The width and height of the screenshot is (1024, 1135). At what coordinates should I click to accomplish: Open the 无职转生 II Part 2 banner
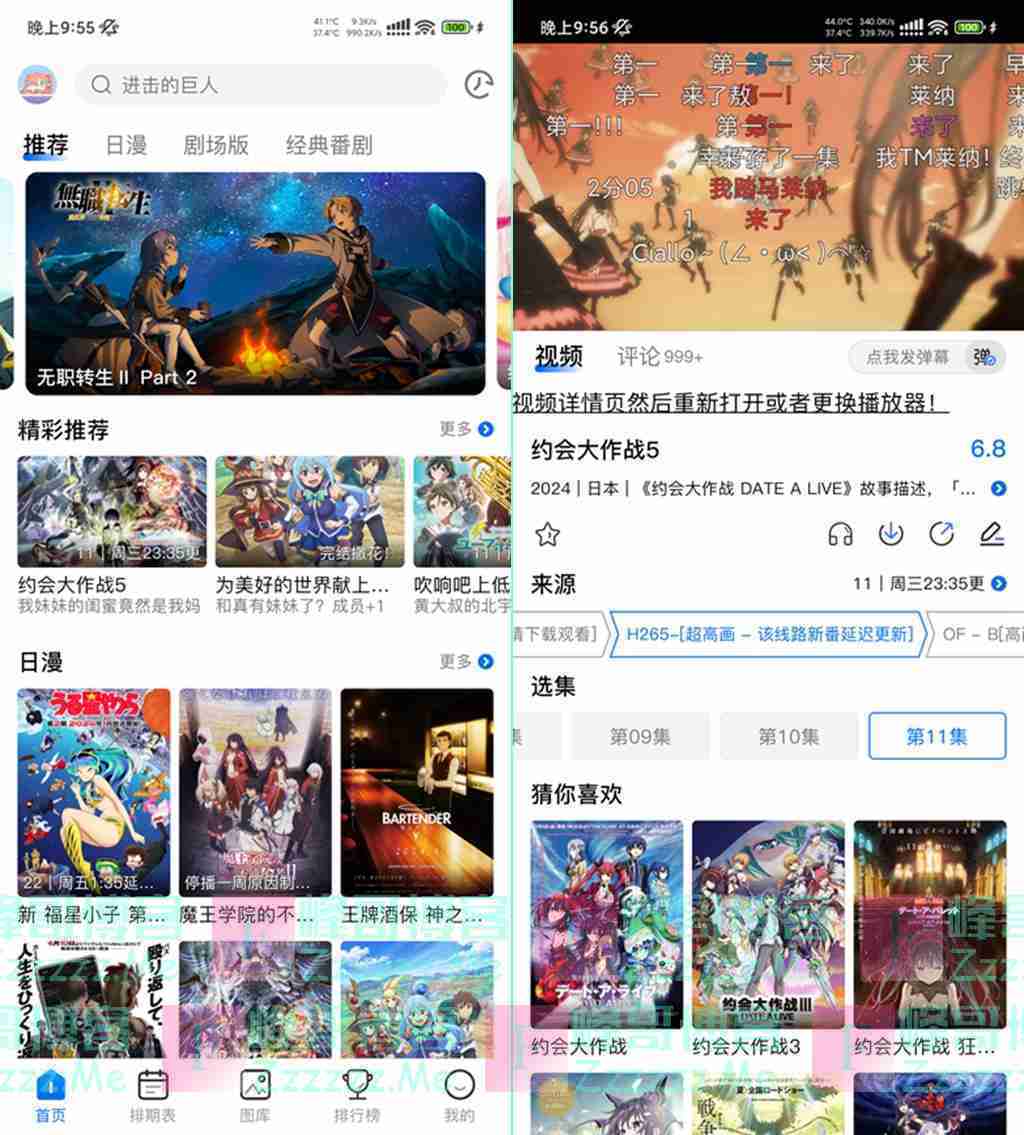[x=255, y=283]
